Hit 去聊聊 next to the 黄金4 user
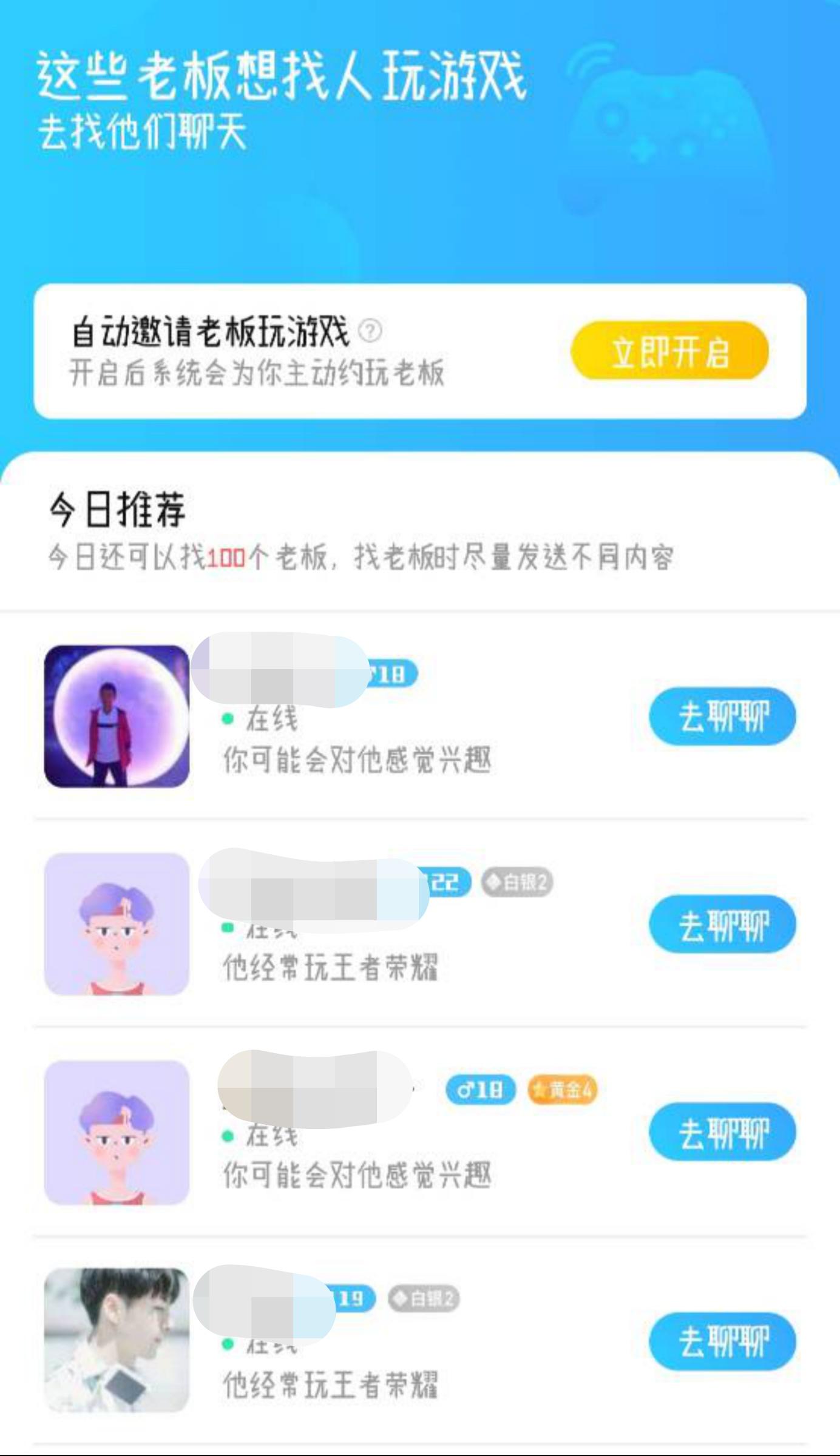840x1456 pixels. pos(722,1132)
